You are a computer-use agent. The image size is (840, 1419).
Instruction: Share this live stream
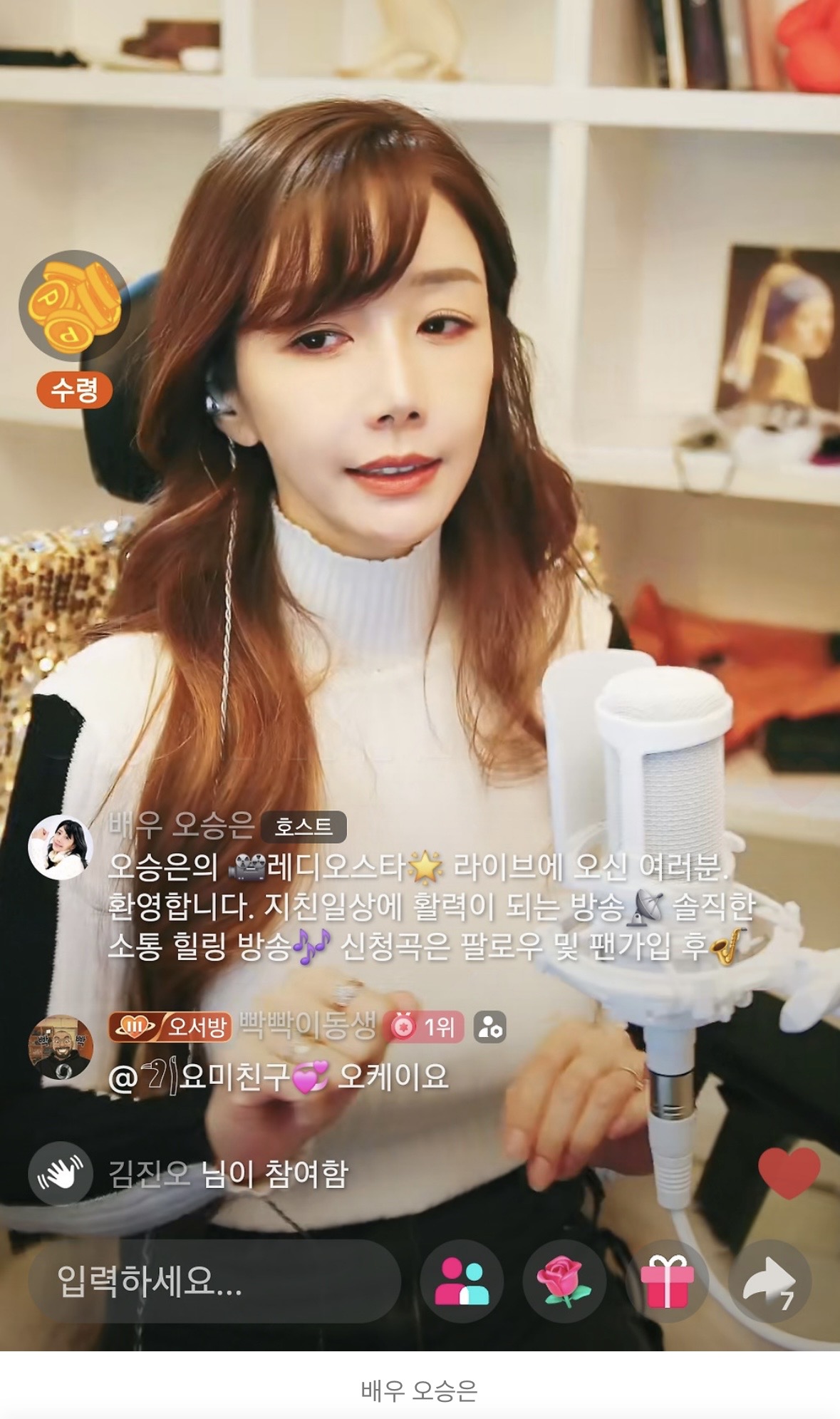point(769,1280)
